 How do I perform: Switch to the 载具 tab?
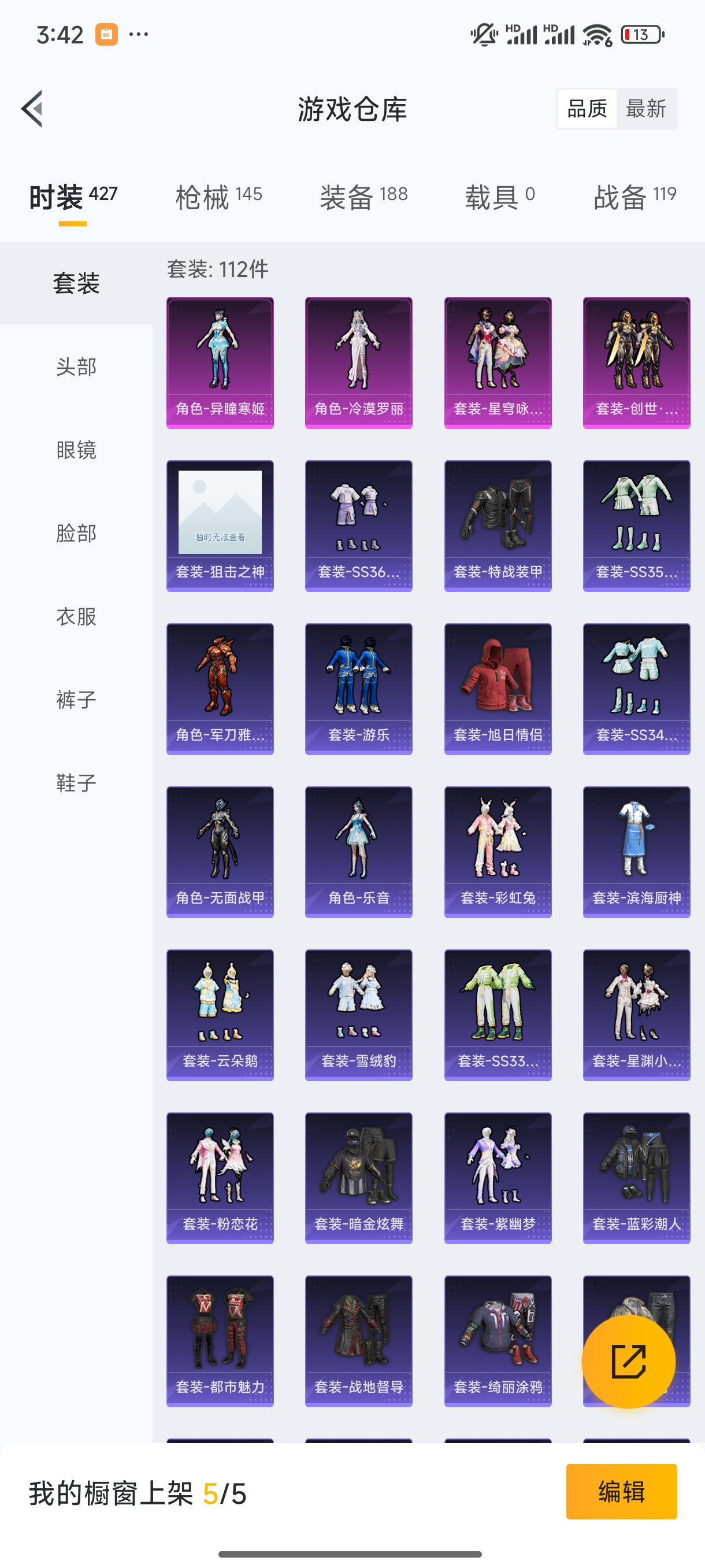(x=499, y=197)
